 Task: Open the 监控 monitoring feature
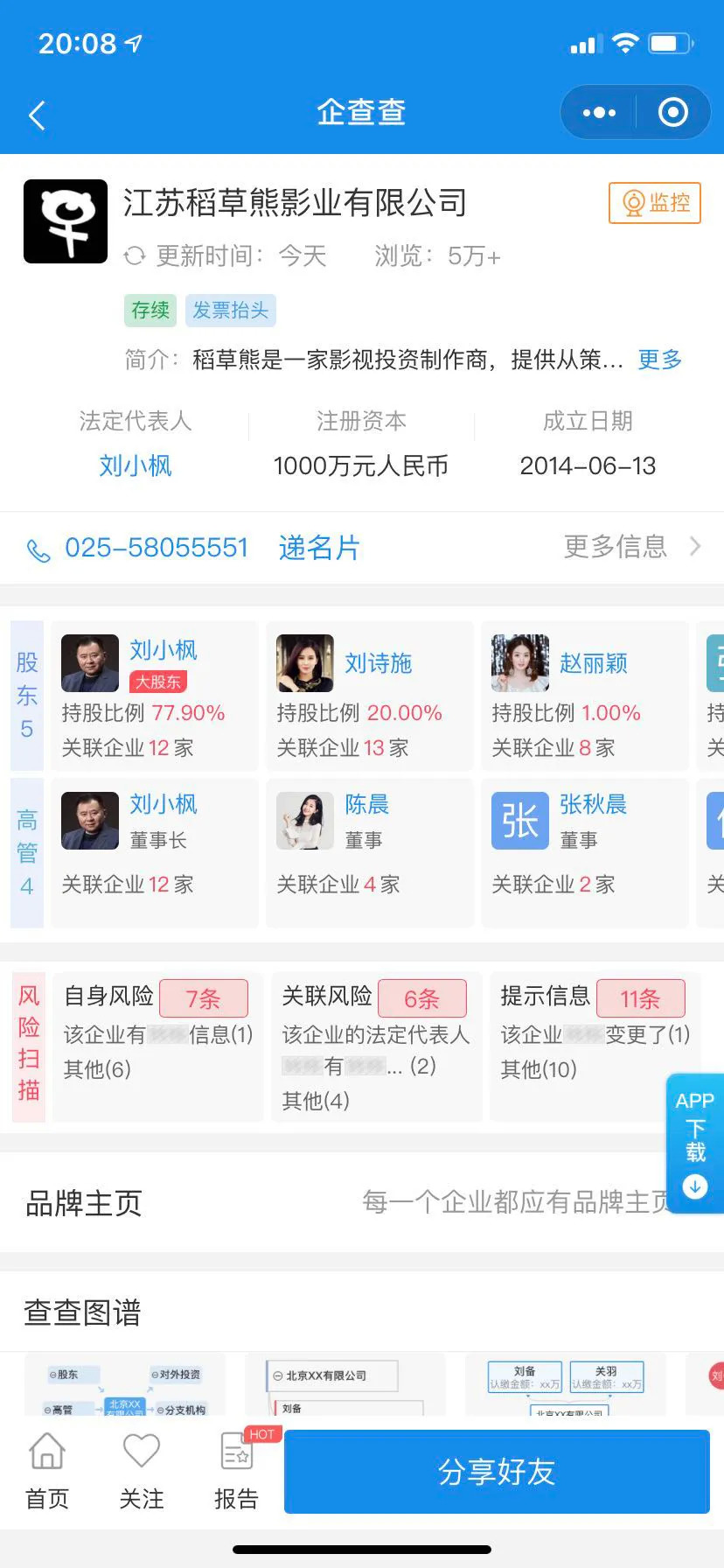tap(654, 202)
